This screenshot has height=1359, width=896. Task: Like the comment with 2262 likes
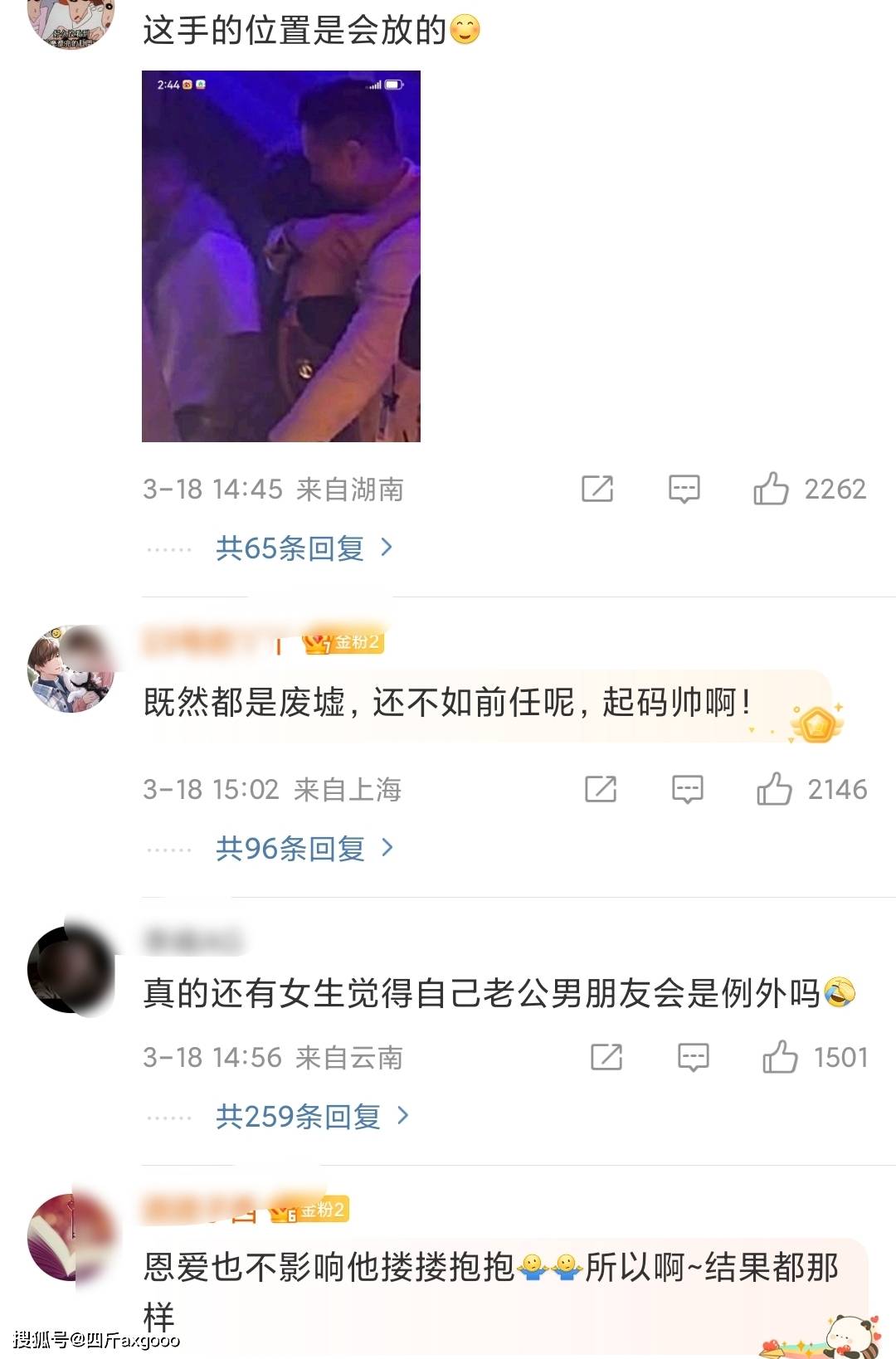pos(771,489)
